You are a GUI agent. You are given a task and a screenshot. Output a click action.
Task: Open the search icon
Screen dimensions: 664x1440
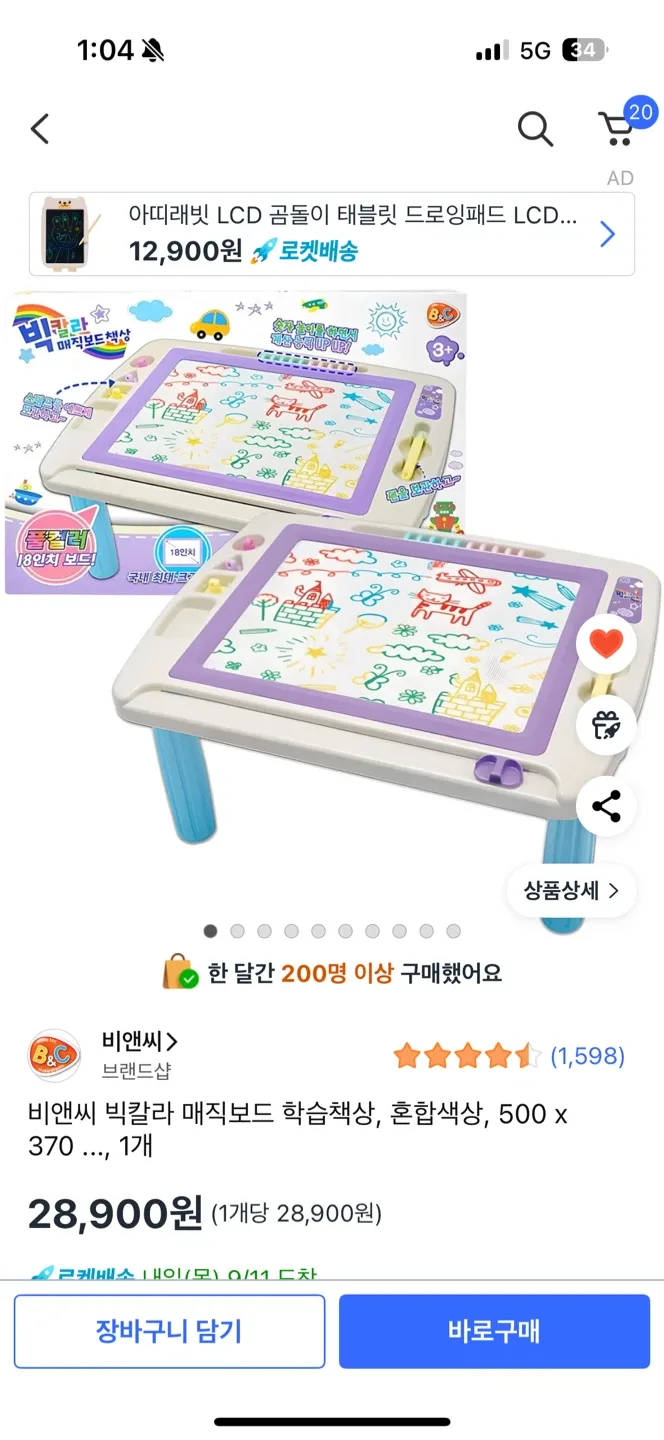tap(535, 129)
